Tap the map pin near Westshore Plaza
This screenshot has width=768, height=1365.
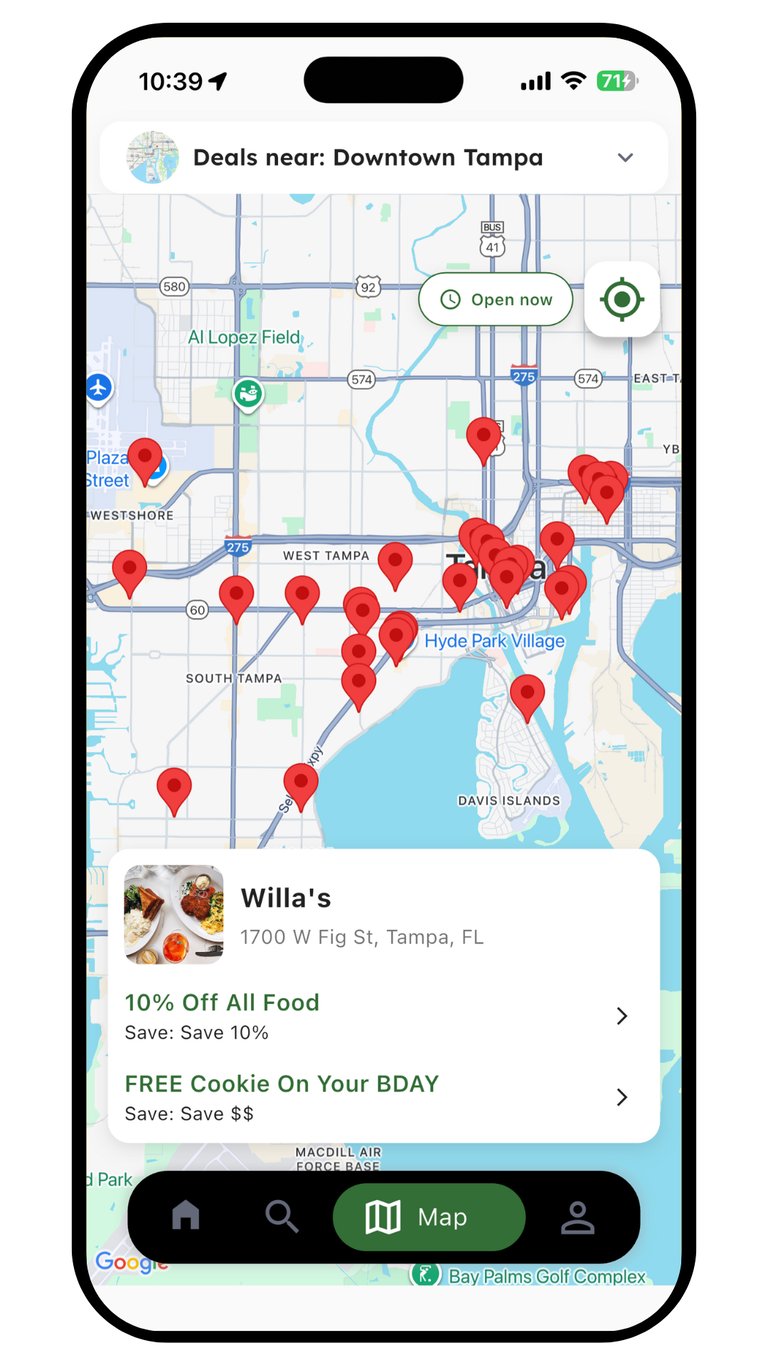[x=145, y=459]
